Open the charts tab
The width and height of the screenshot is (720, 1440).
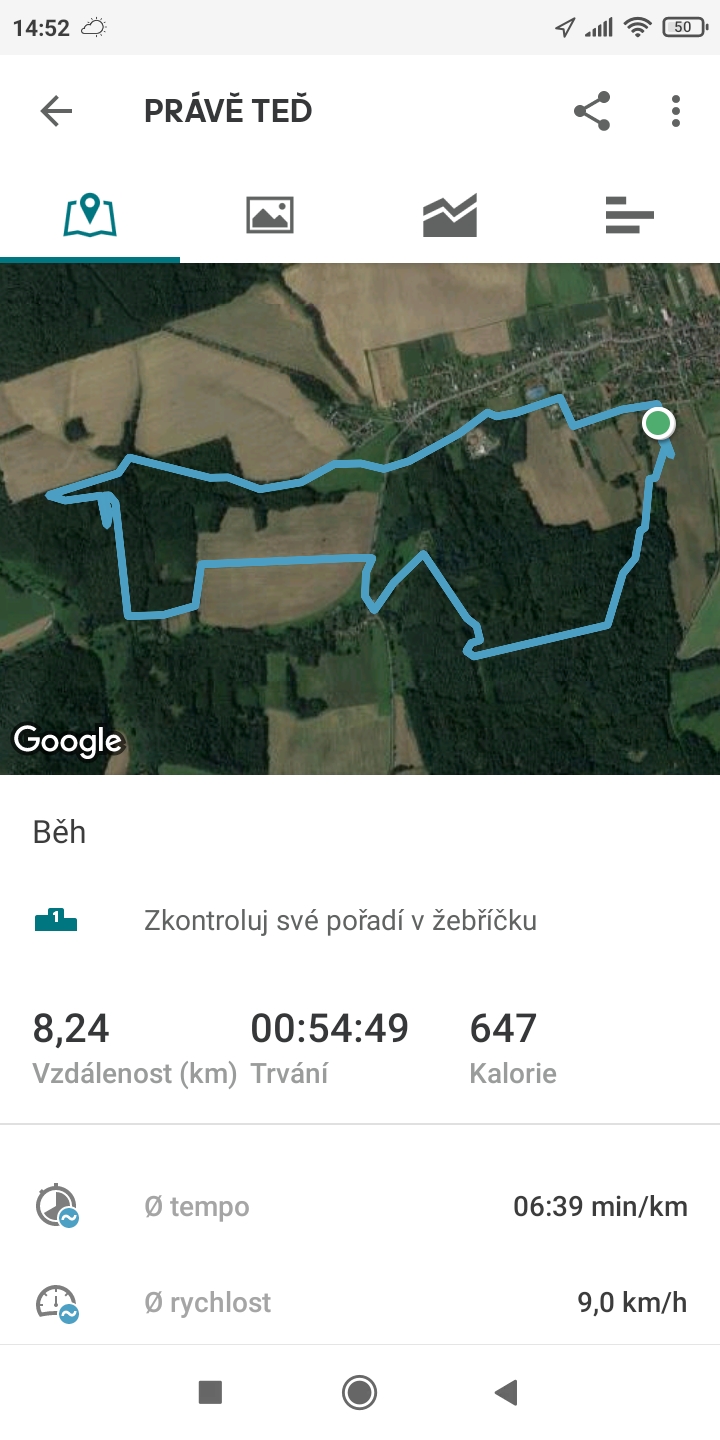(450, 214)
